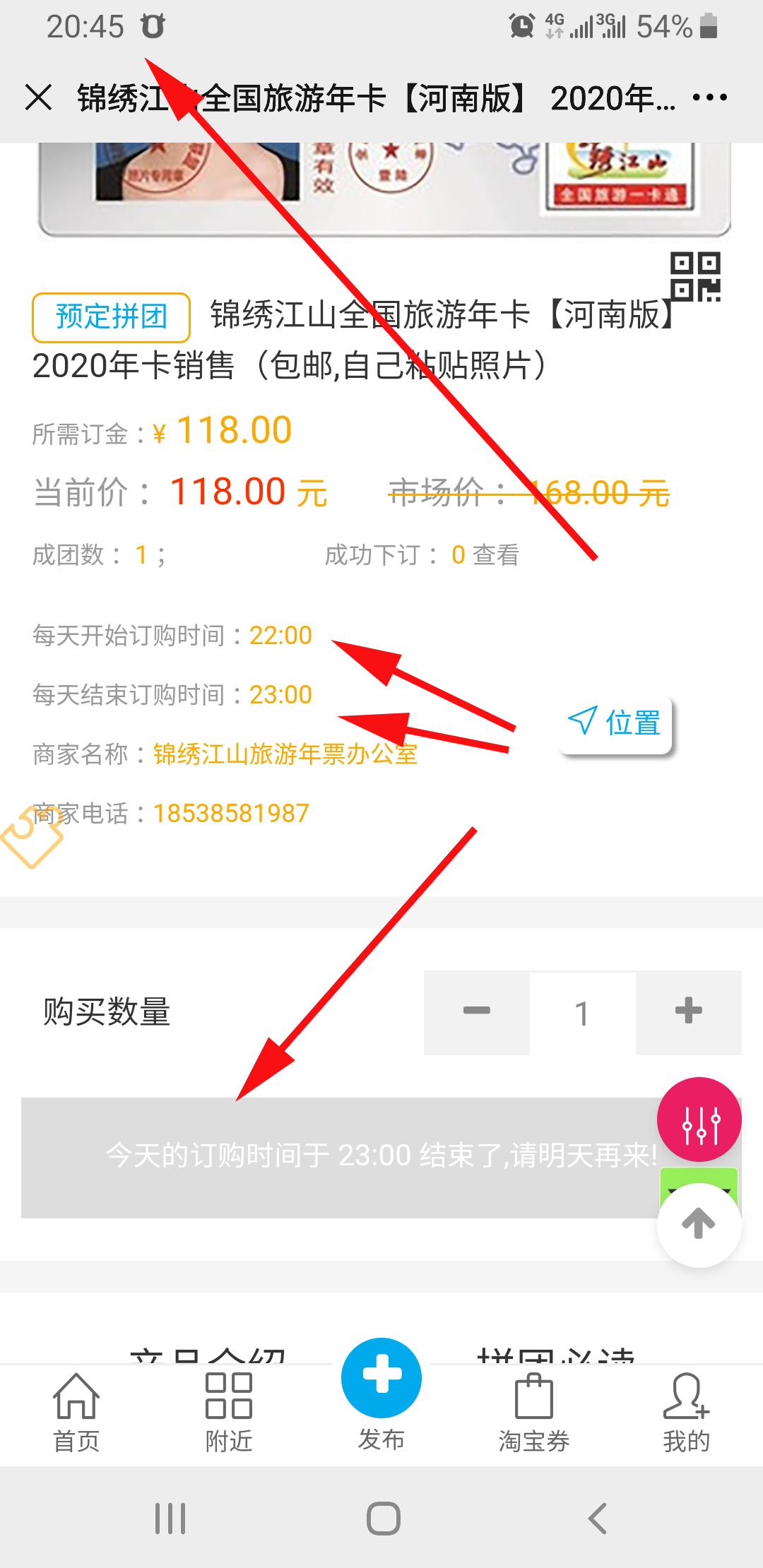The image size is (763, 1568).
Task: Decrease purchase quantity with minus
Action: pyautogui.click(x=476, y=1011)
